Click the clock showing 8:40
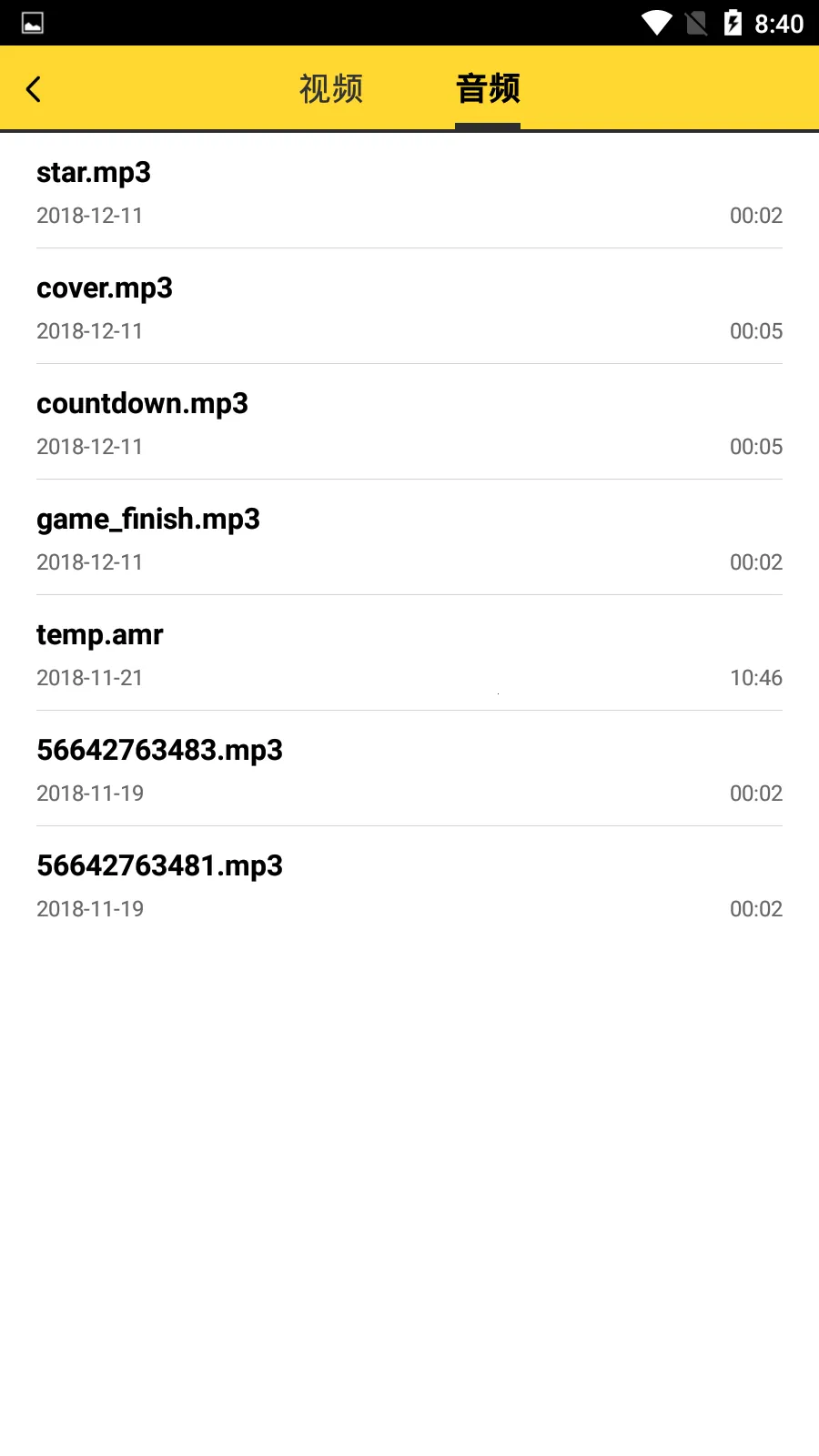This screenshot has width=819, height=1456. (x=779, y=23)
